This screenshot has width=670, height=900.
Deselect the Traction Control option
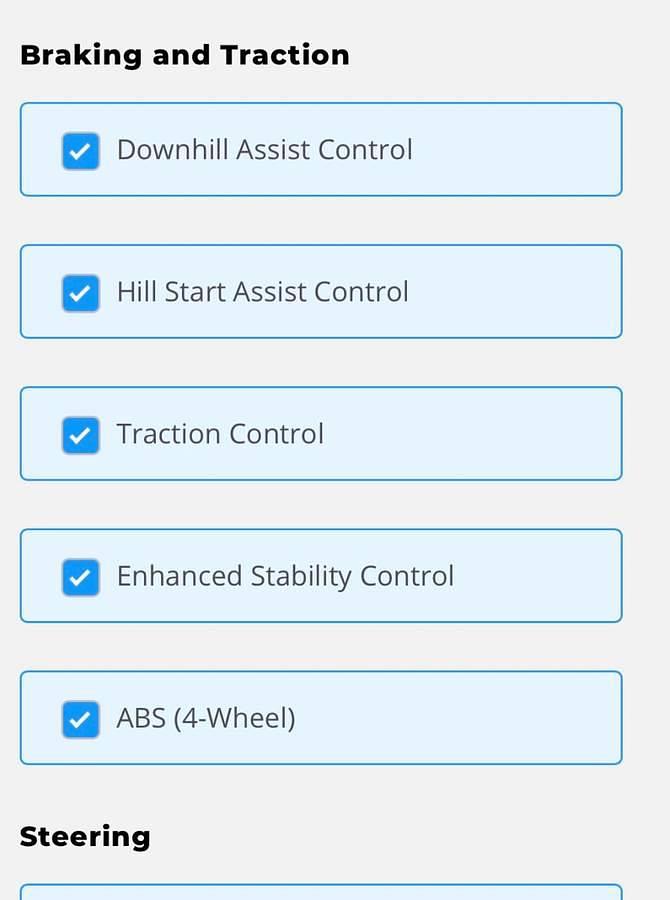pos(81,435)
